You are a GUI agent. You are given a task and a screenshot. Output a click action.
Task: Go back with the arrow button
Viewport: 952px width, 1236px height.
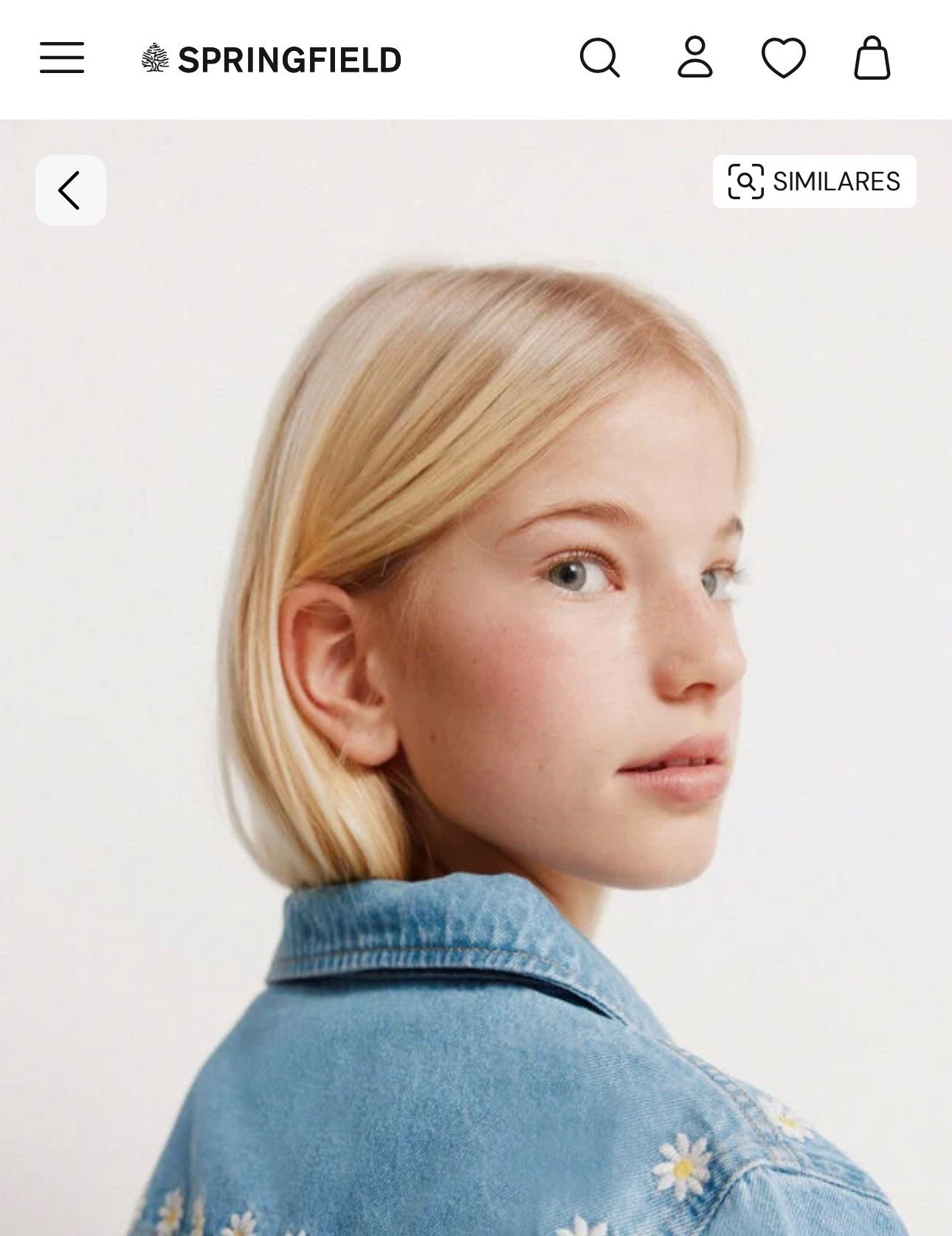[70, 190]
